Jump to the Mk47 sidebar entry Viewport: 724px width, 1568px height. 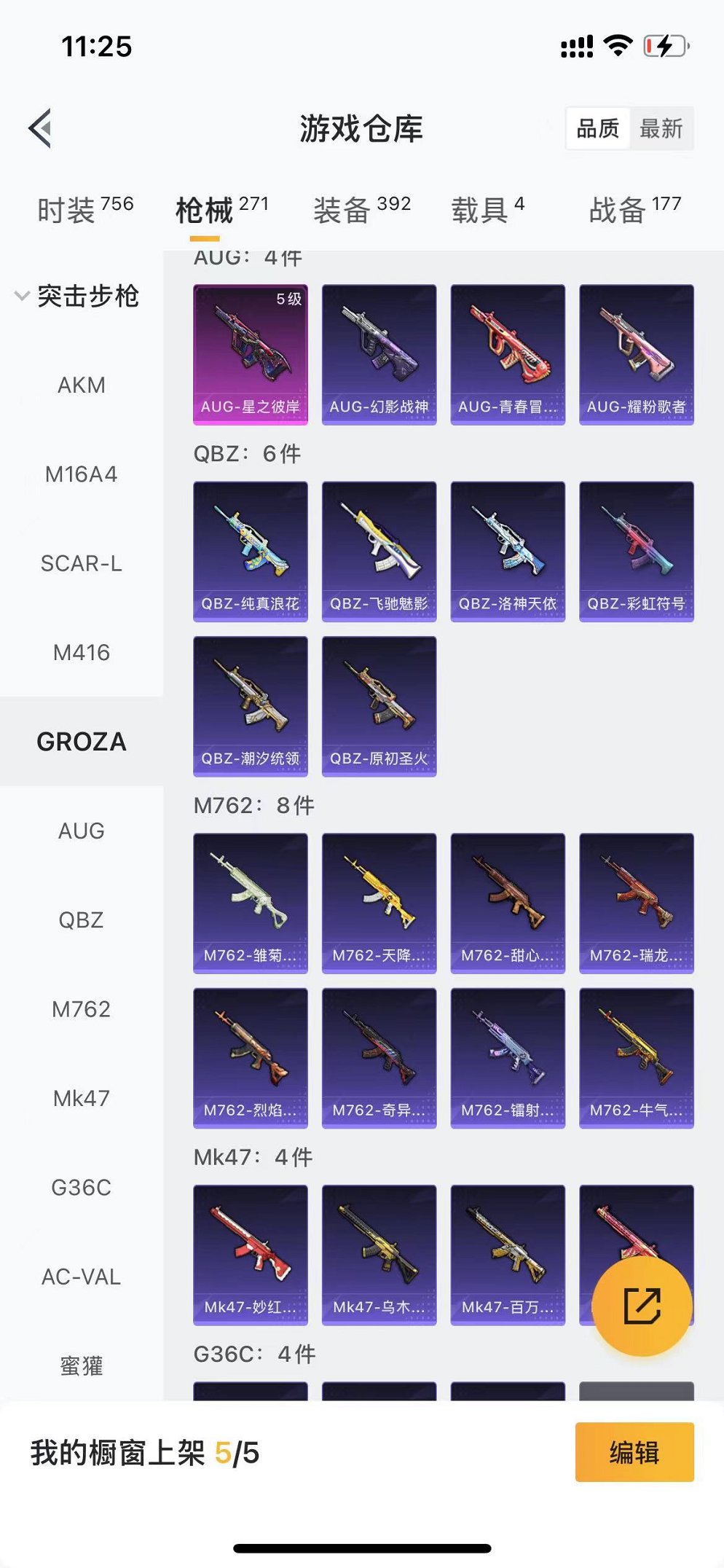pyautogui.click(x=82, y=1098)
